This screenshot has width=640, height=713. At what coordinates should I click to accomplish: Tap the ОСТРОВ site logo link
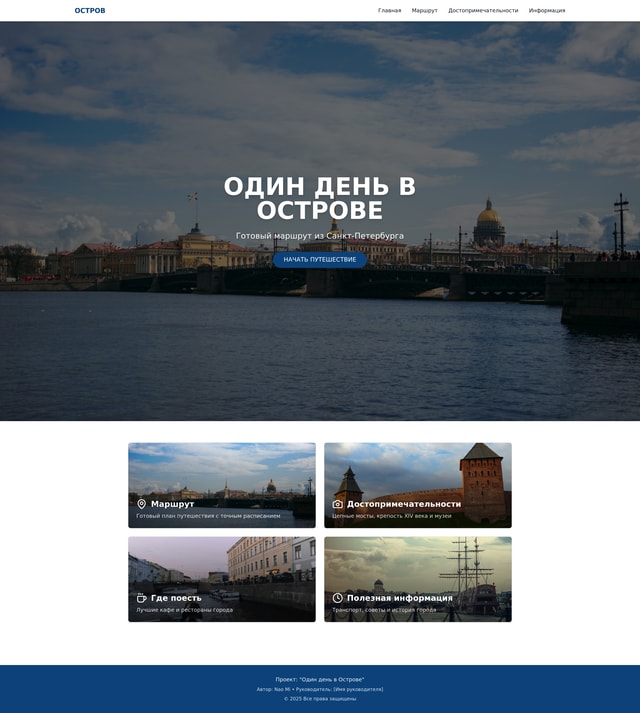click(90, 10)
